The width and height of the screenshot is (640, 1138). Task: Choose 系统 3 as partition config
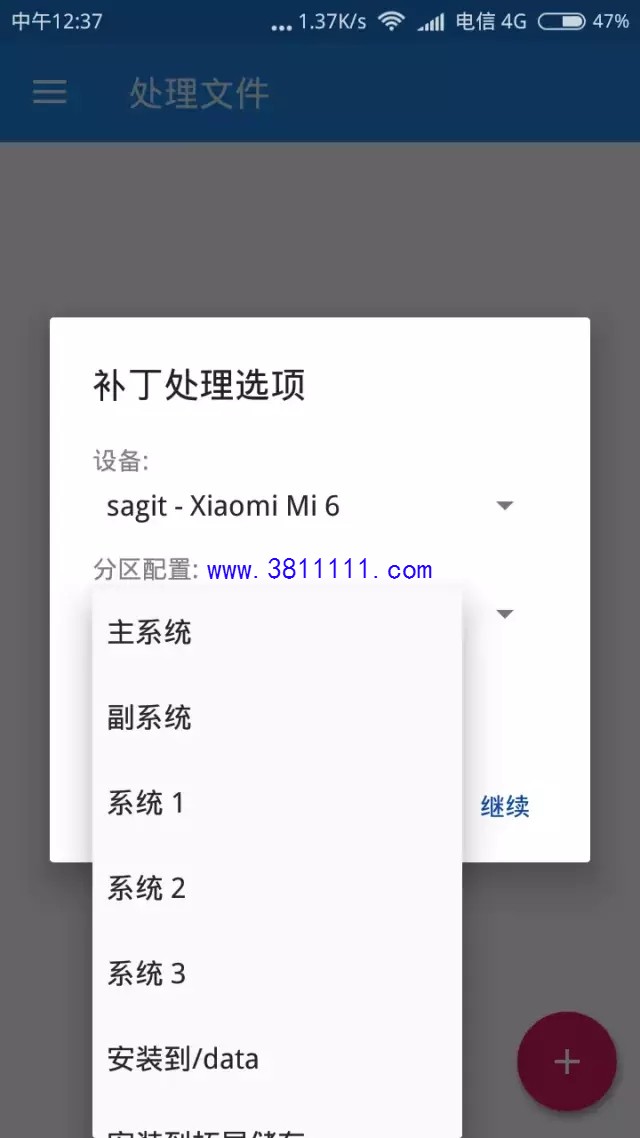[x=147, y=973]
